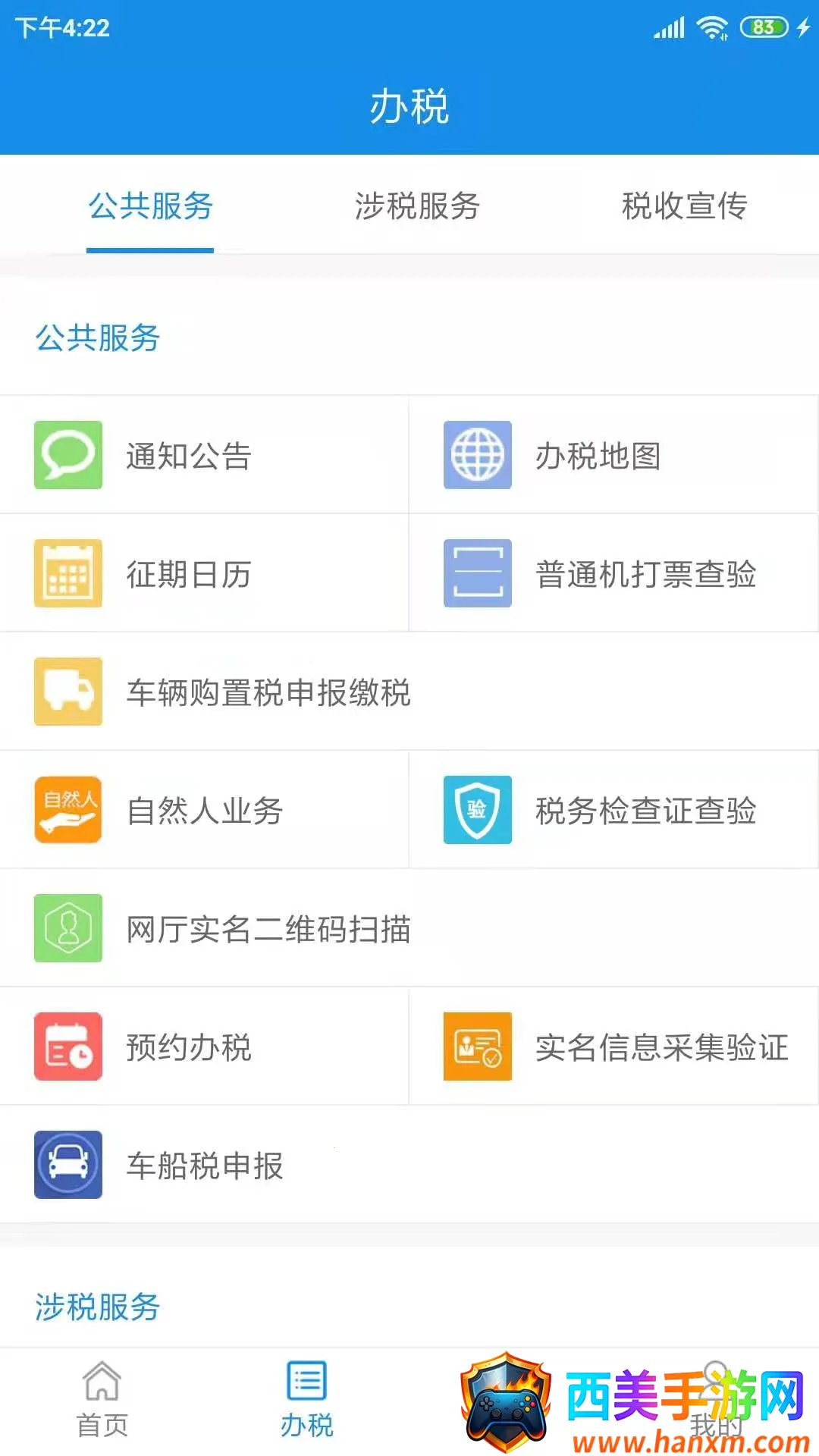Switch to the 公共服务 top tab
819x1456 pixels.
(x=150, y=206)
